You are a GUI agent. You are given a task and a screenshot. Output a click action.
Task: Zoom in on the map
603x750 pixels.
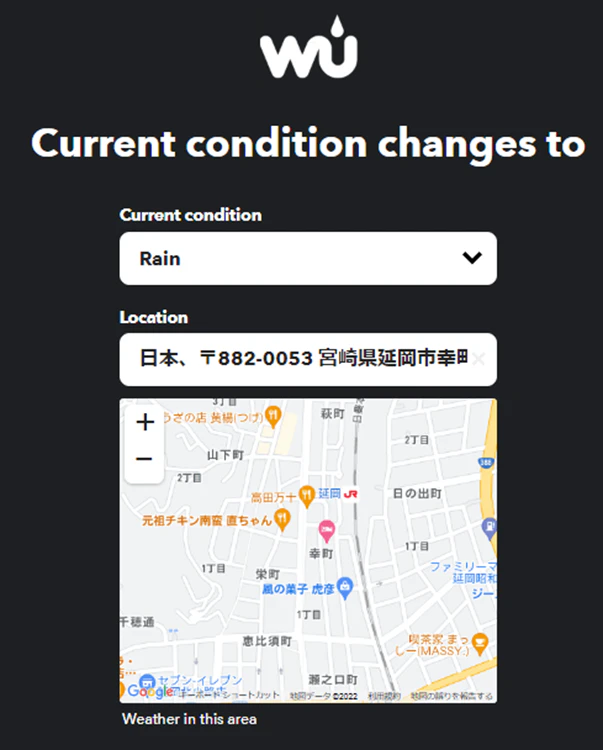pyautogui.click(x=144, y=422)
